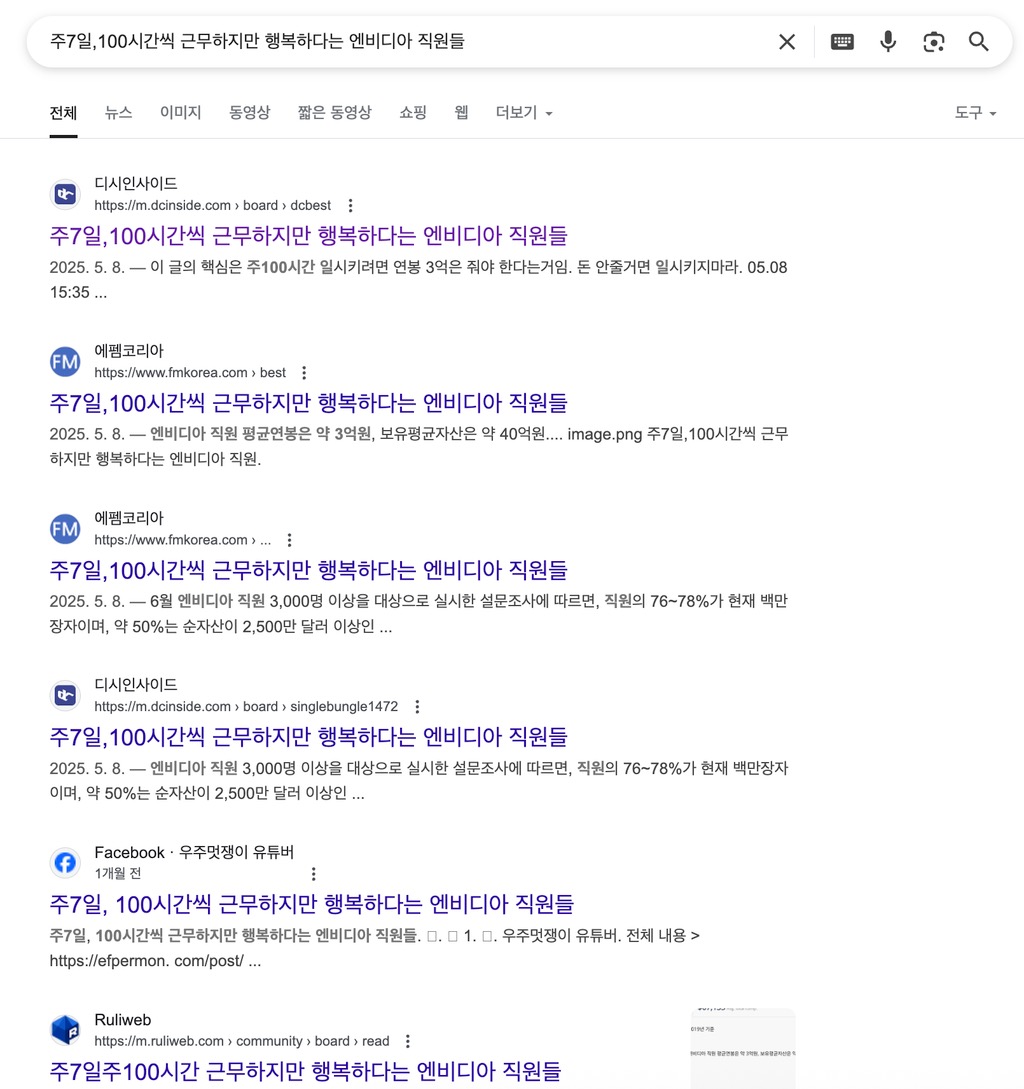Viewport: 1024px width, 1089px height.
Task: Switch to the 동영상 tab
Action: click(249, 113)
